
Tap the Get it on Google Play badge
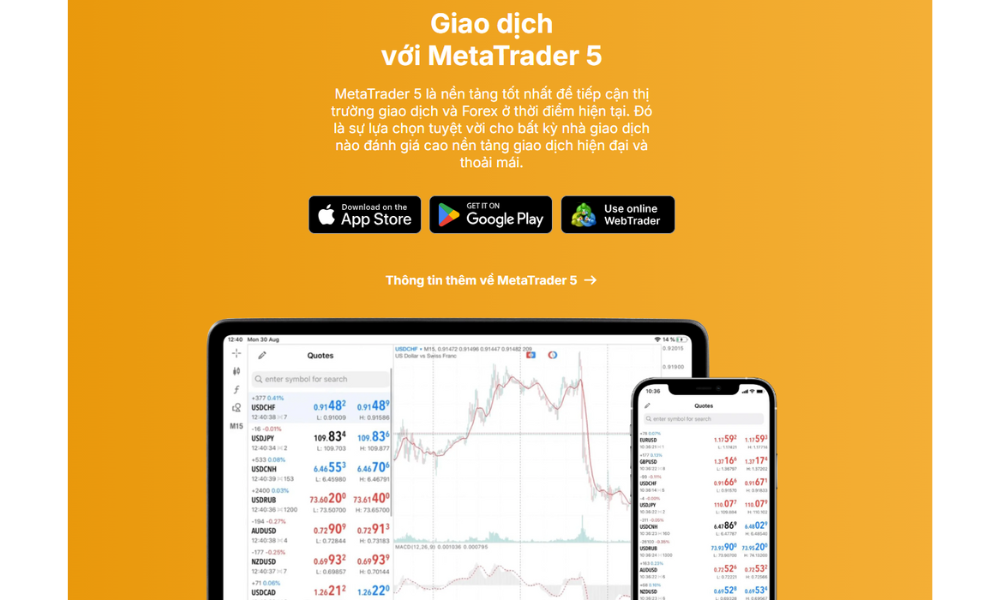(x=490, y=214)
